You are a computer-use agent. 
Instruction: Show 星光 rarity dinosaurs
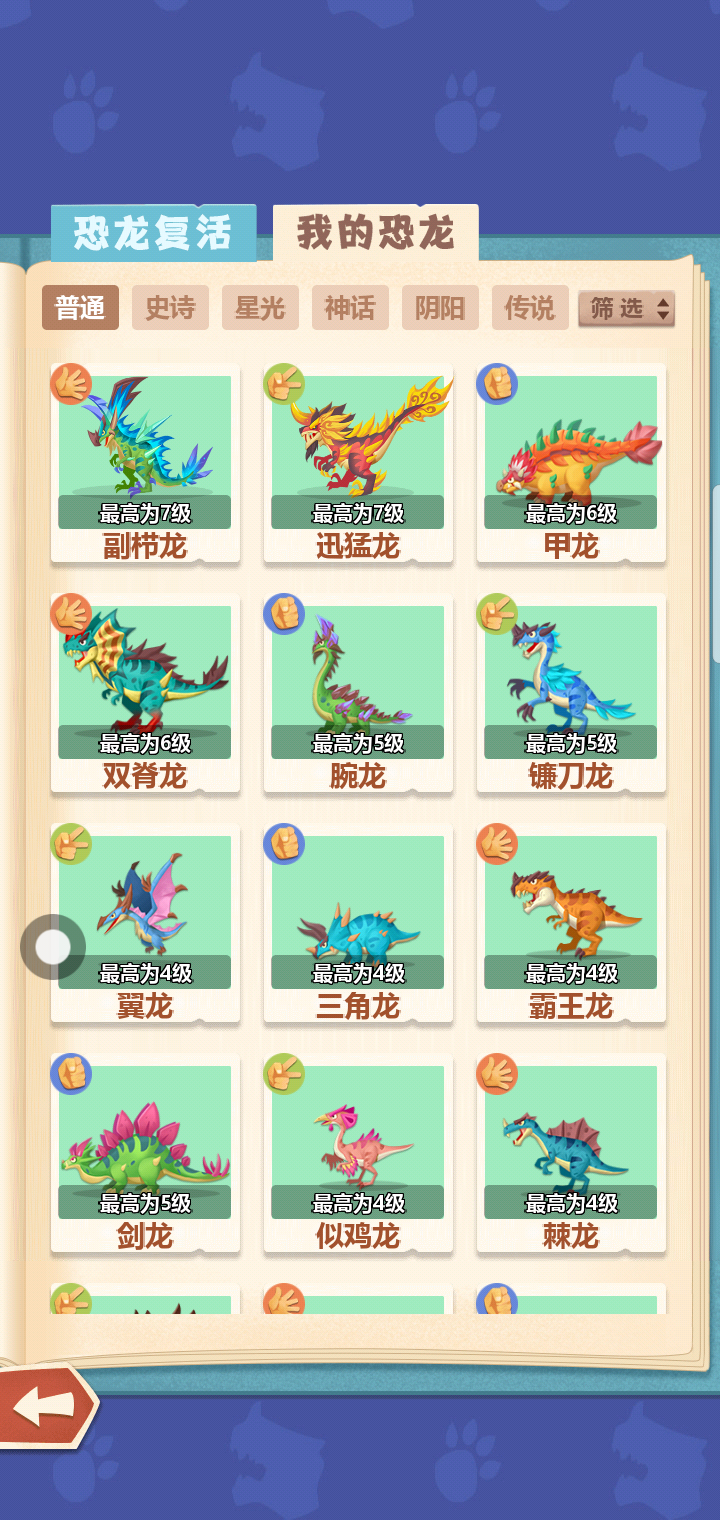click(260, 308)
